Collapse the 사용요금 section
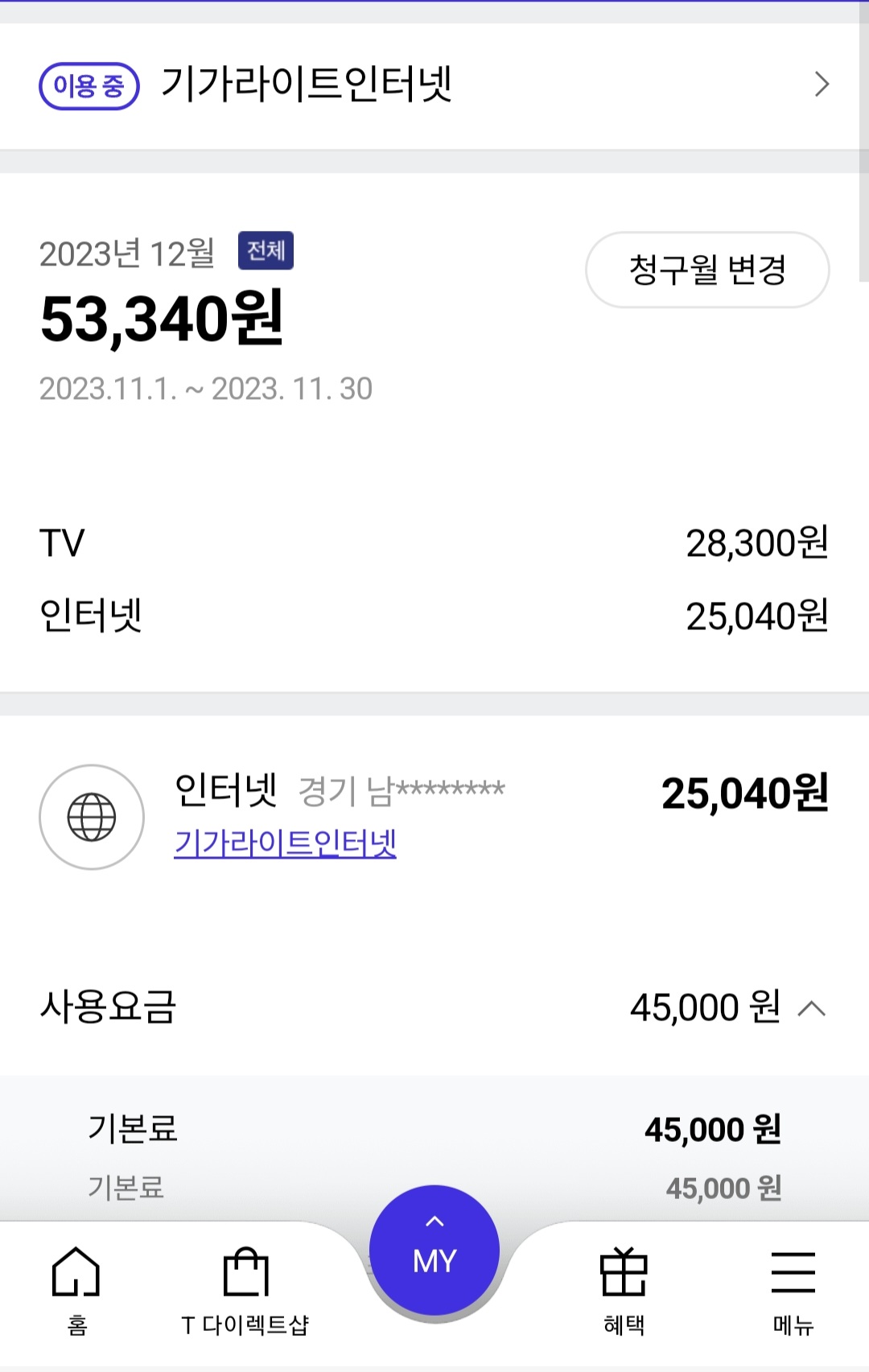 pos(811,1007)
